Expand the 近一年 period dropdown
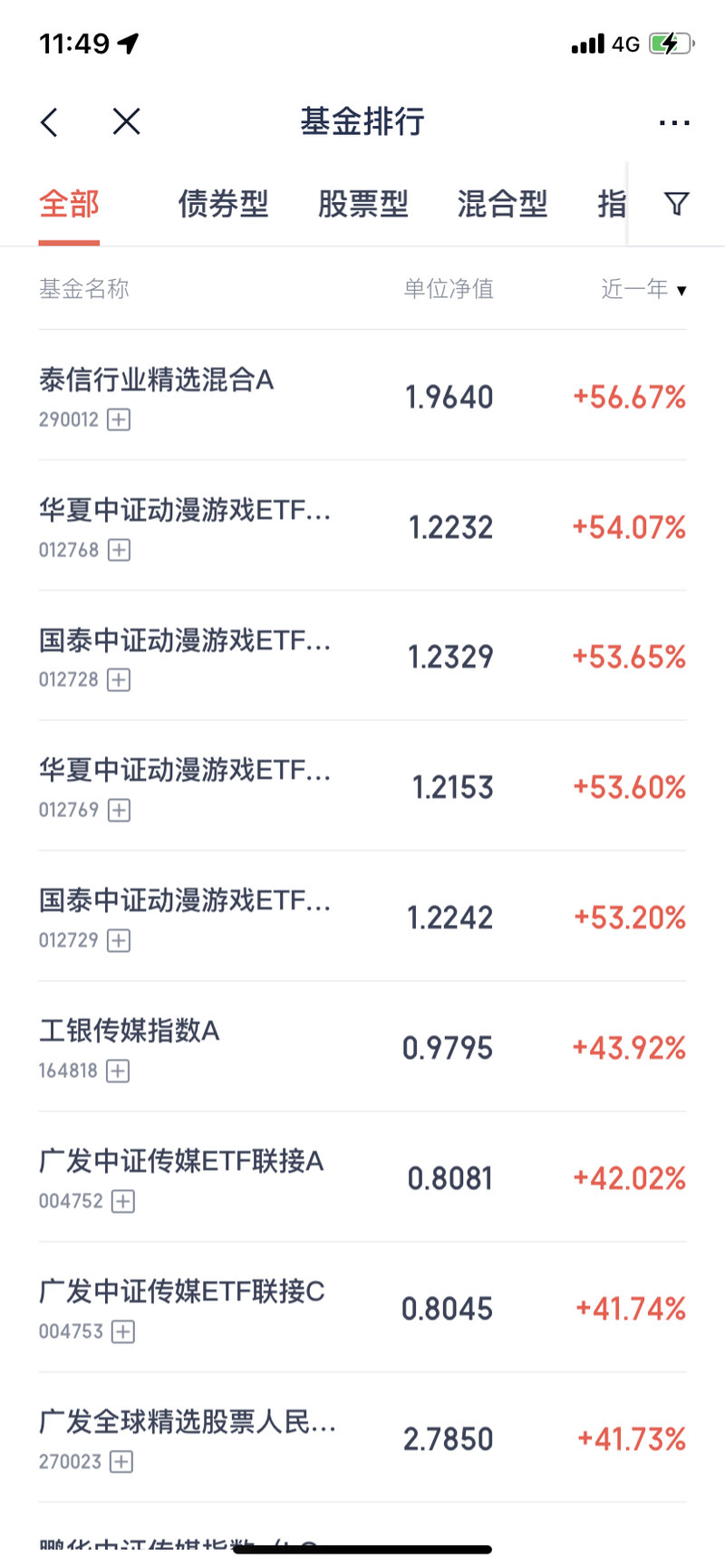The width and height of the screenshot is (725, 1568). coord(643,289)
